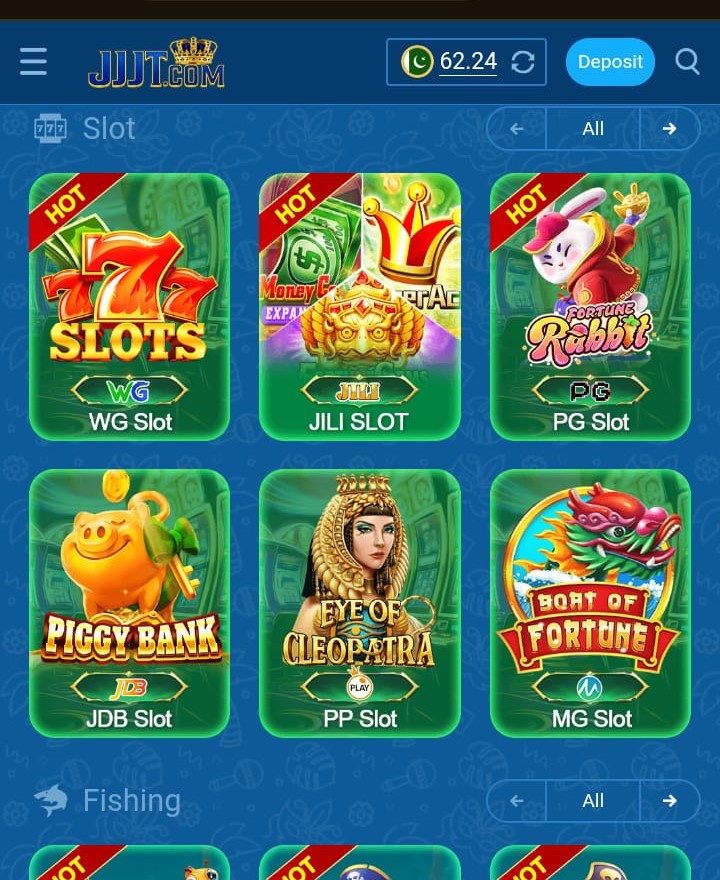Screen dimensions: 720x880
Task: Show All slot games
Action: click(593, 129)
